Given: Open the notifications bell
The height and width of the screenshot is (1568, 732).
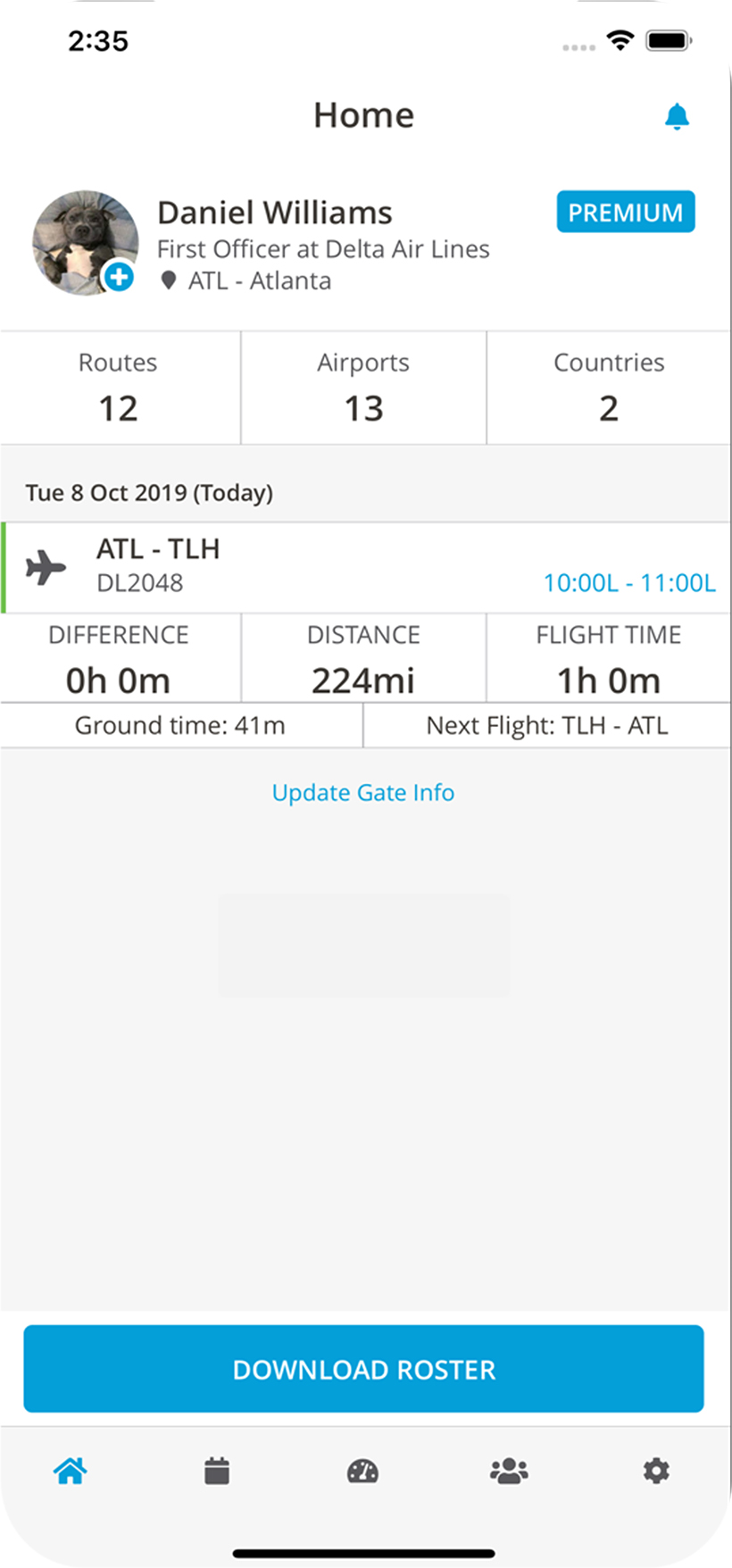Looking at the screenshot, I should pyautogui.click(x=677, y=116).
